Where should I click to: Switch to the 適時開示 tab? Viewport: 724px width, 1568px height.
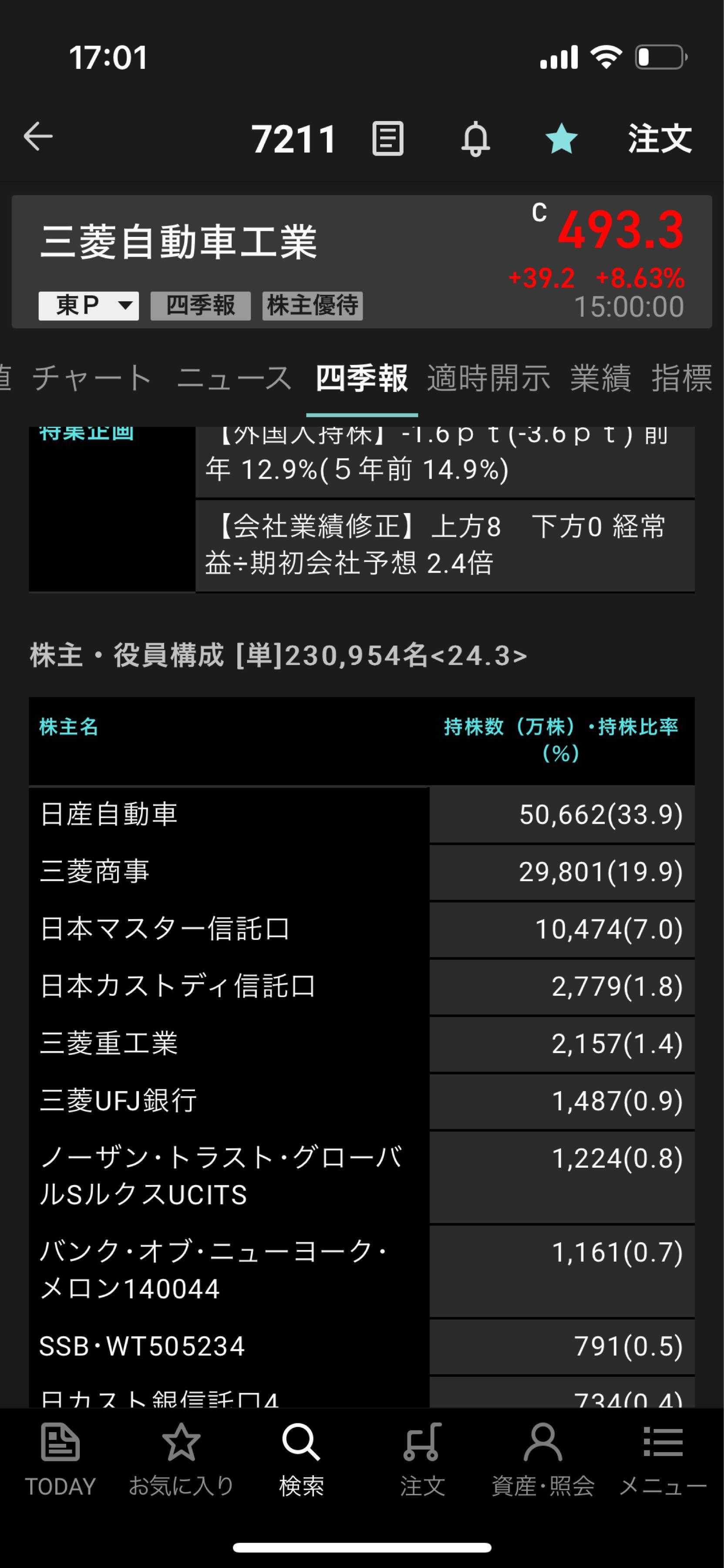488,378
